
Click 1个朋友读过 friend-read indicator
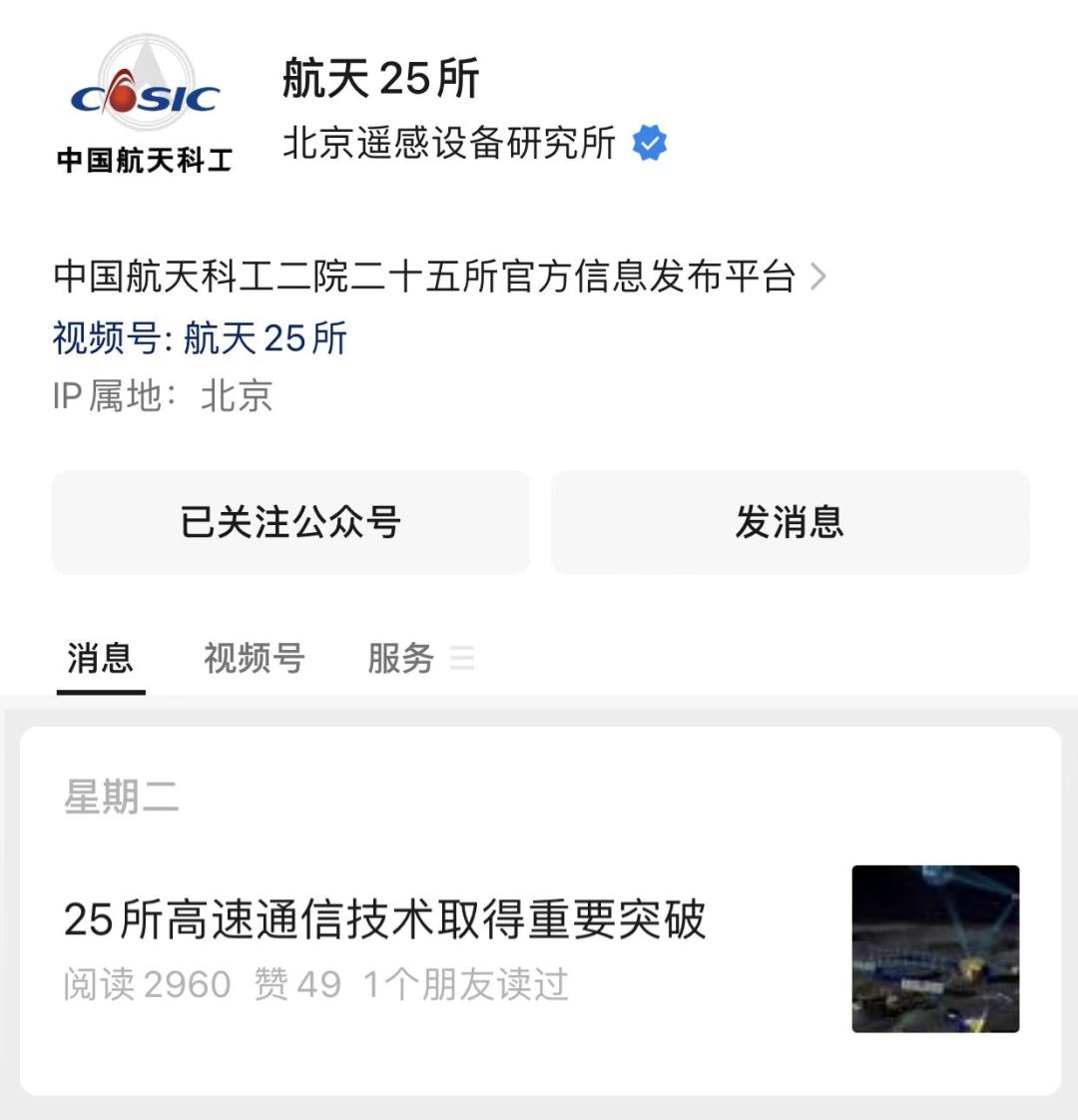(x=465, y=984)
